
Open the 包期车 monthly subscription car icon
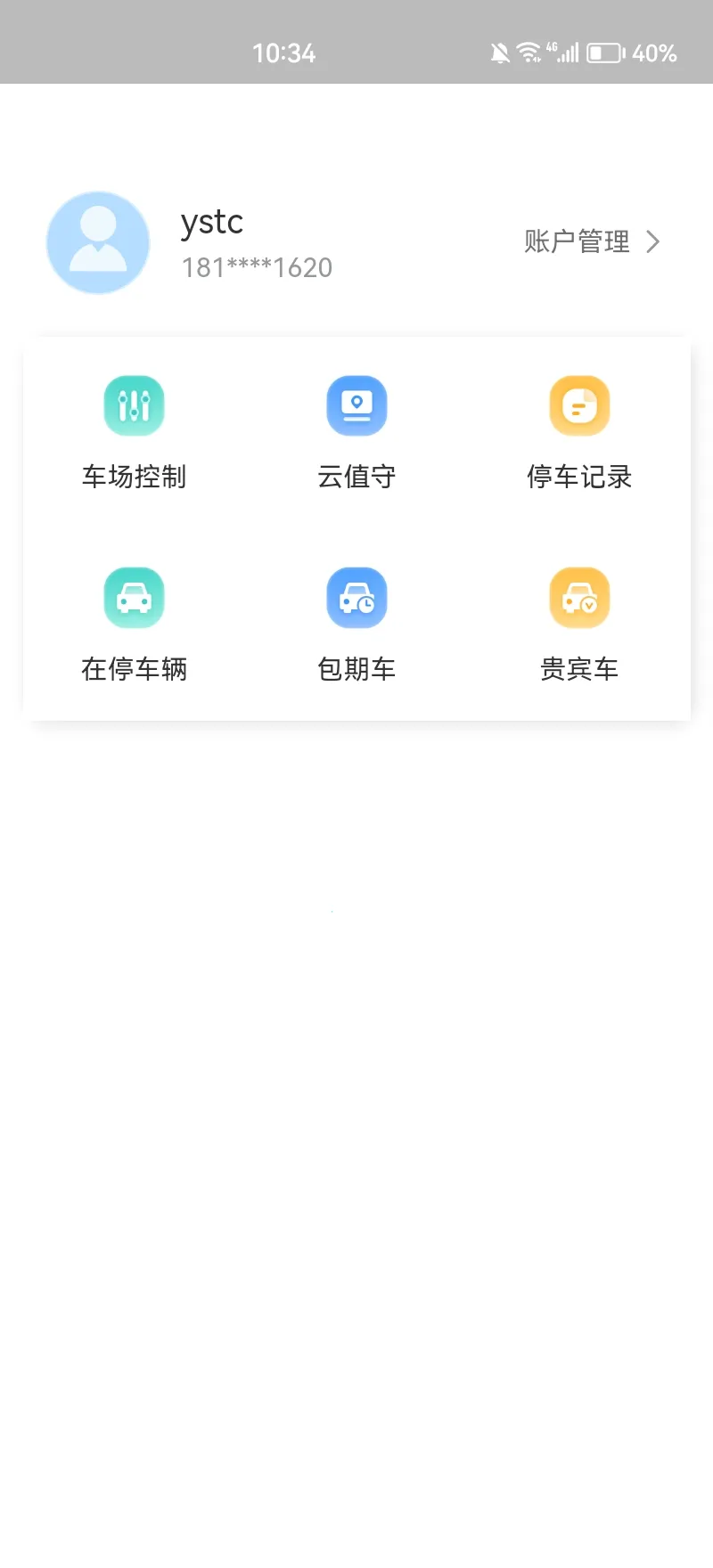356,598
